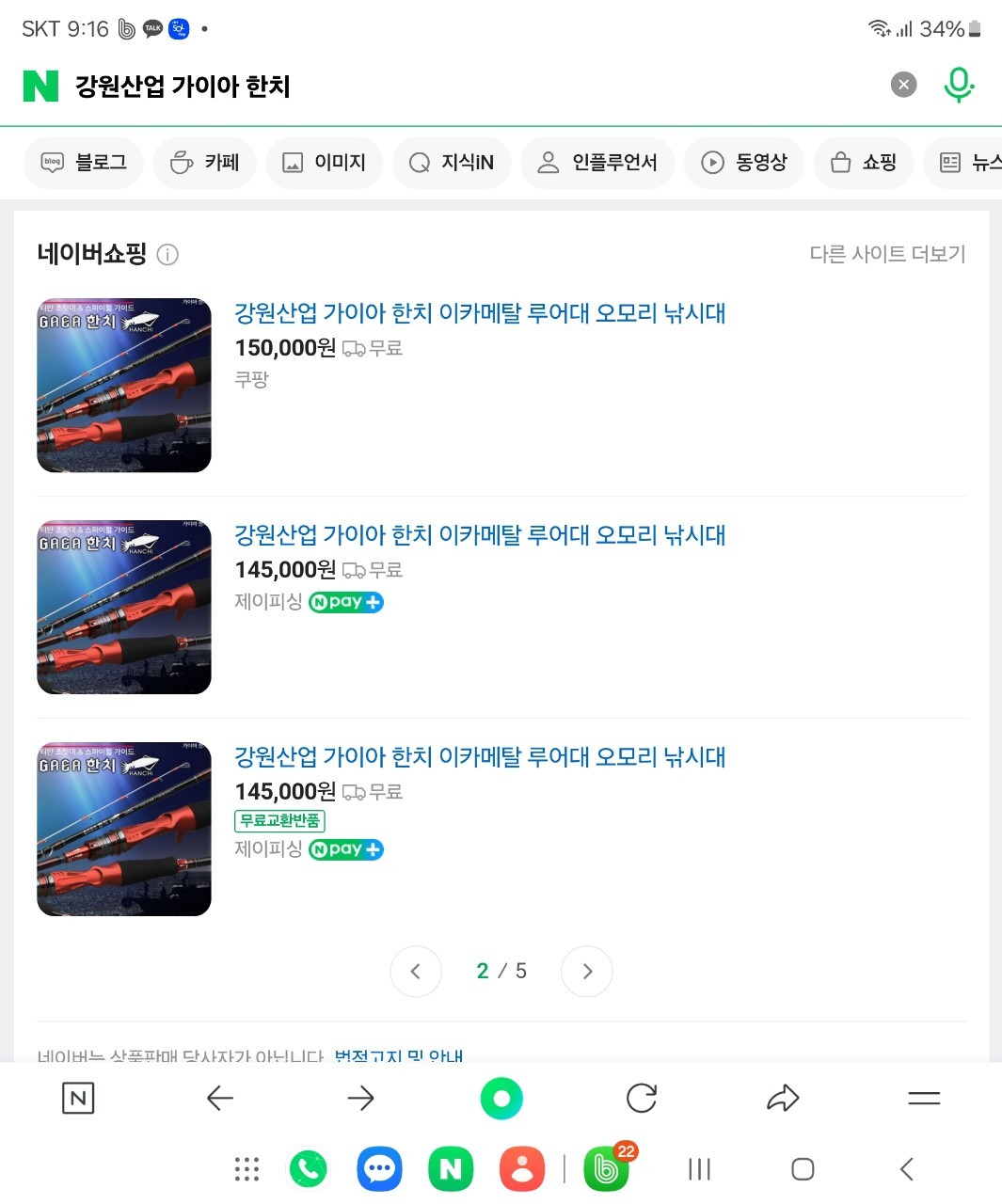Switch to the 동영상 tab
Image resolution: width=1002 pixels, height=1204 pixels.
[743, 163]
